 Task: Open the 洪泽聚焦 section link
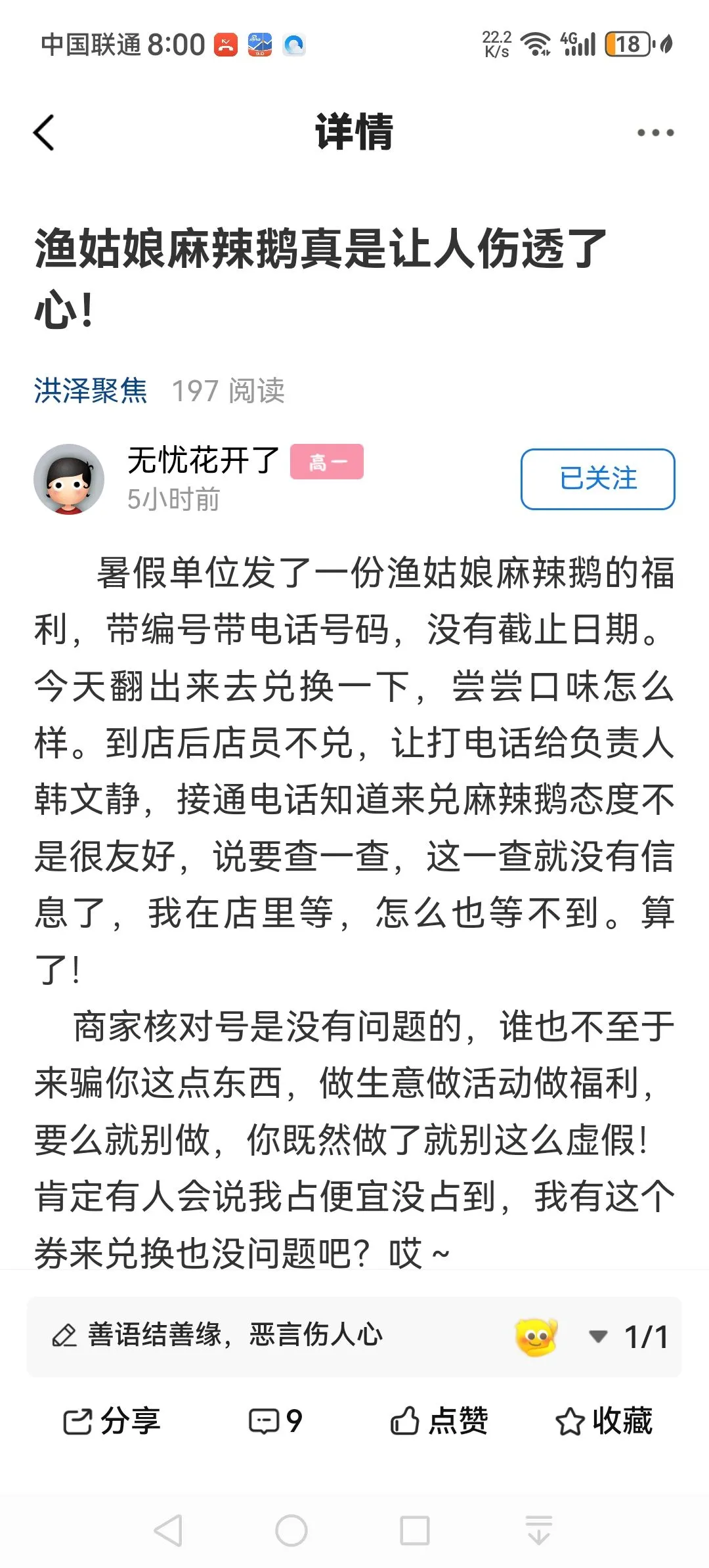tap(91, 391)
